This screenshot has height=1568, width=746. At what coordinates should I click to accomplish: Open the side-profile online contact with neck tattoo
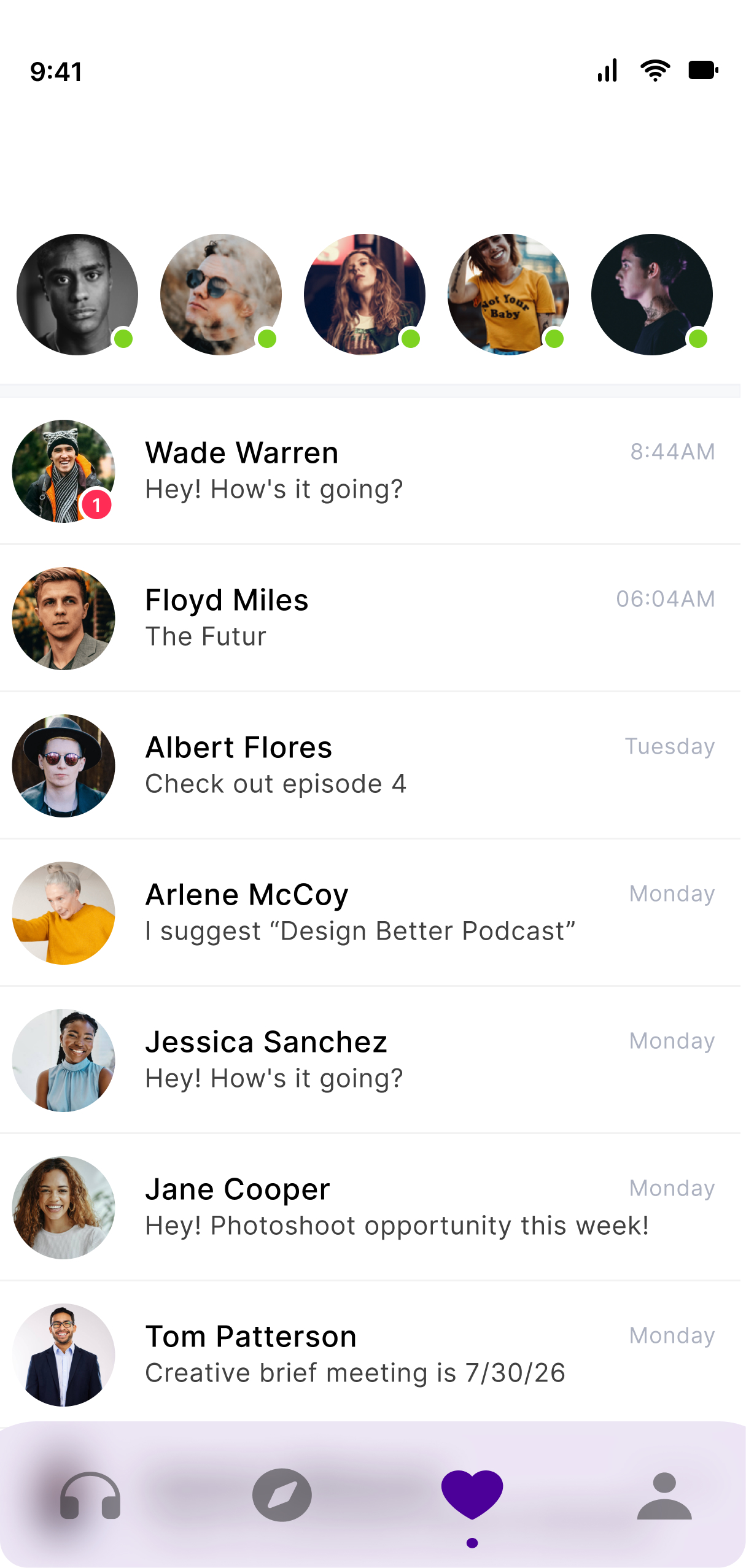pyautogui.click(x=652, y=295)
